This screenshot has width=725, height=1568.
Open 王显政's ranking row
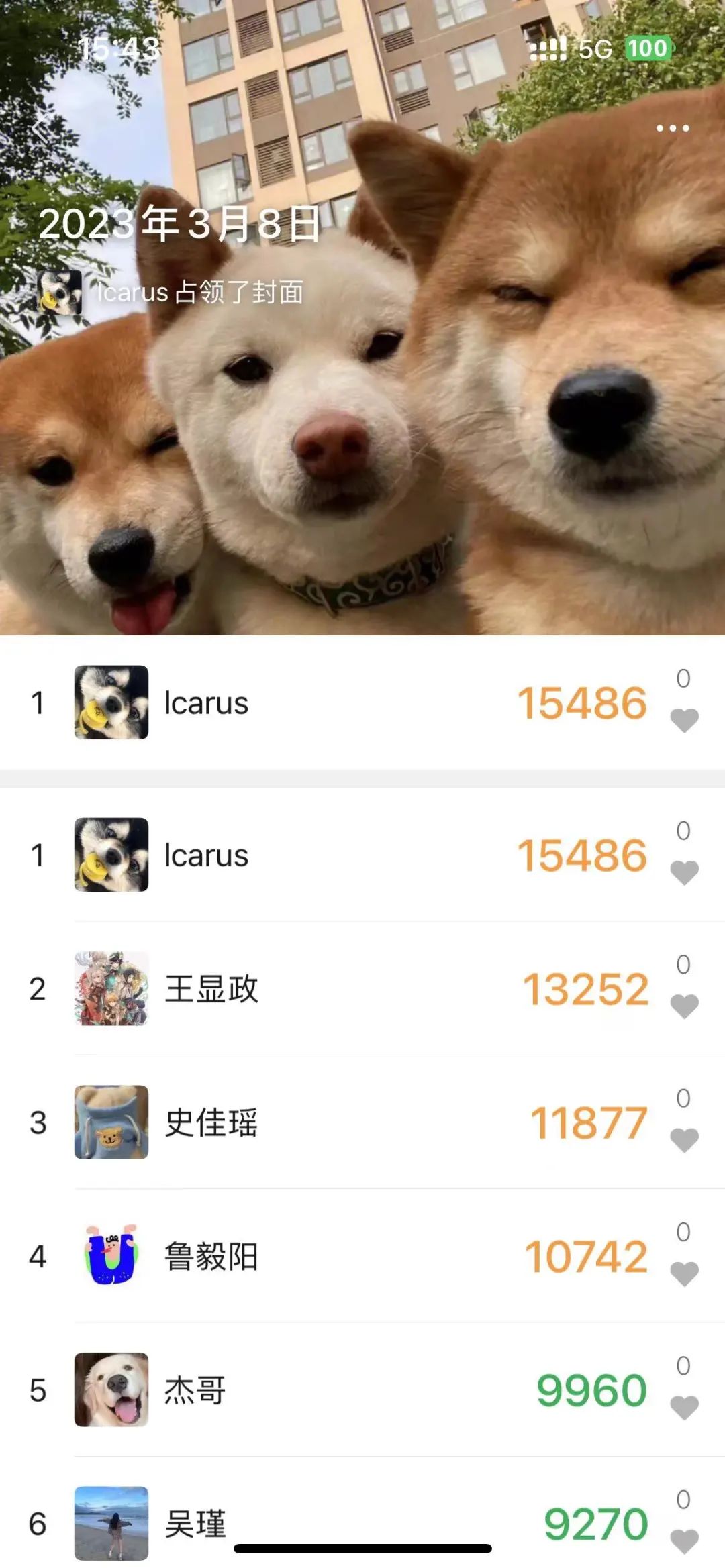(336, 988)
